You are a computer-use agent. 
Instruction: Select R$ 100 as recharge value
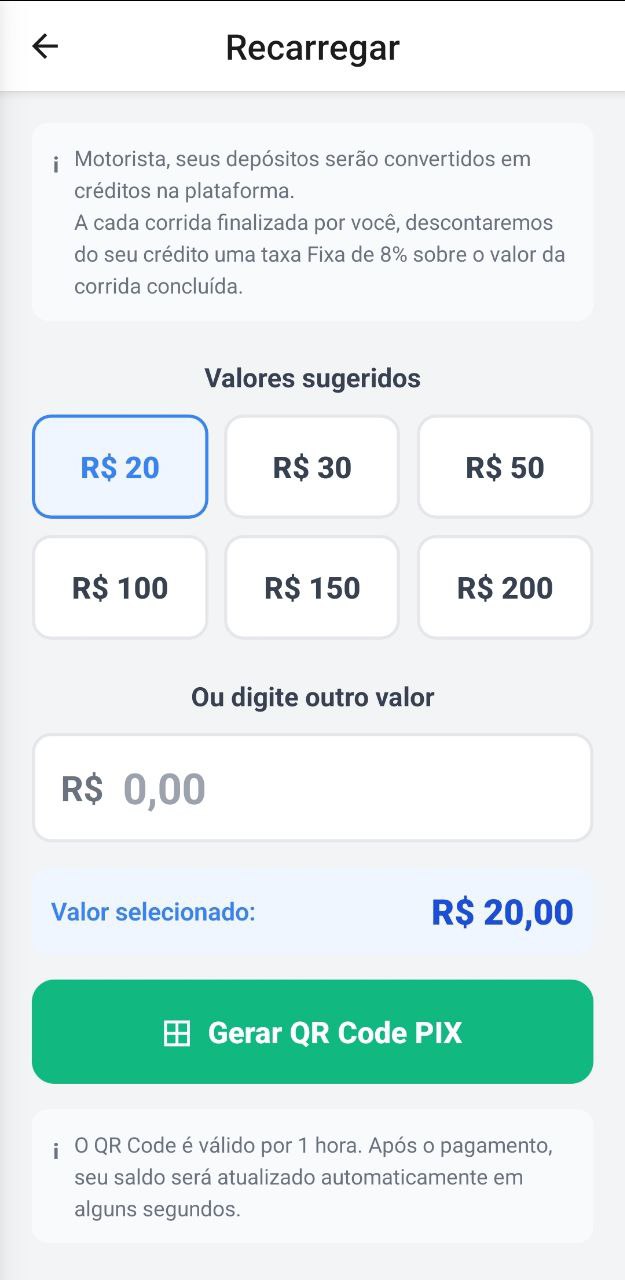point(120,588)
